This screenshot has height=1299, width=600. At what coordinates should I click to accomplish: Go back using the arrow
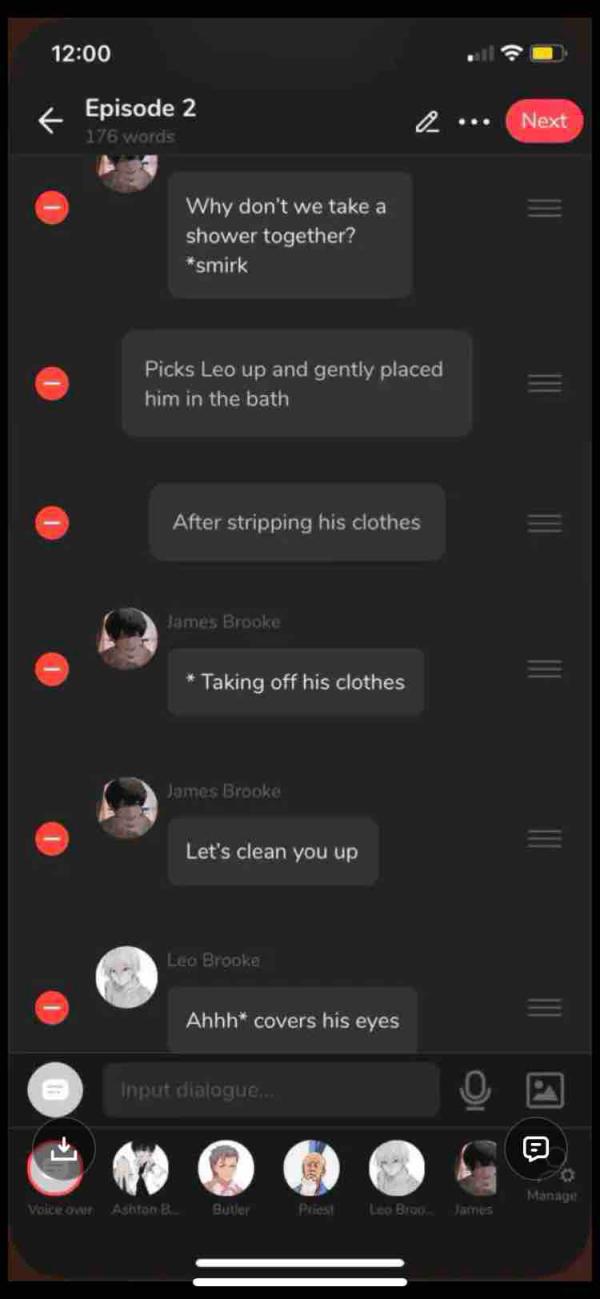[x=49, y=121]
